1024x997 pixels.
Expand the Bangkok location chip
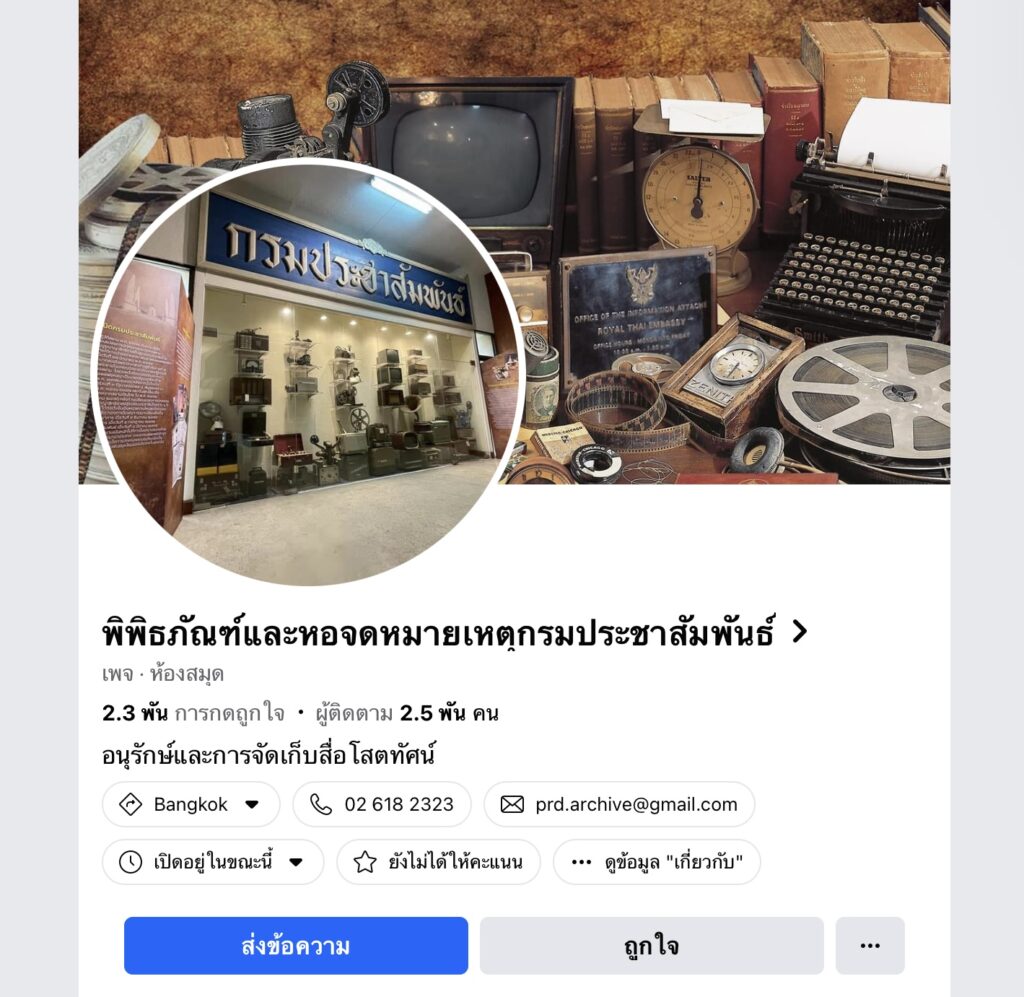(x=191, y=804)
